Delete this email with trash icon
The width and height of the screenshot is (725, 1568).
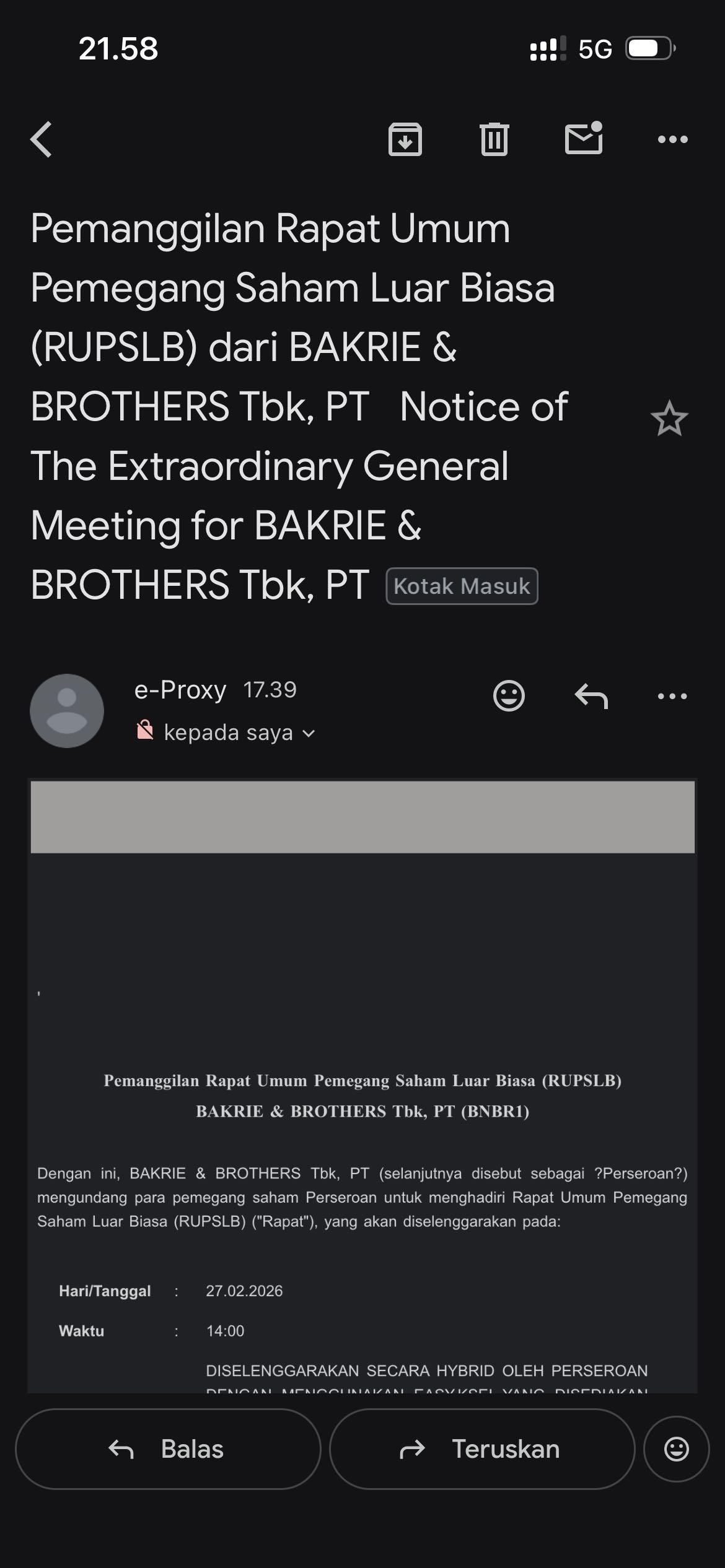[x=494, y=139]
